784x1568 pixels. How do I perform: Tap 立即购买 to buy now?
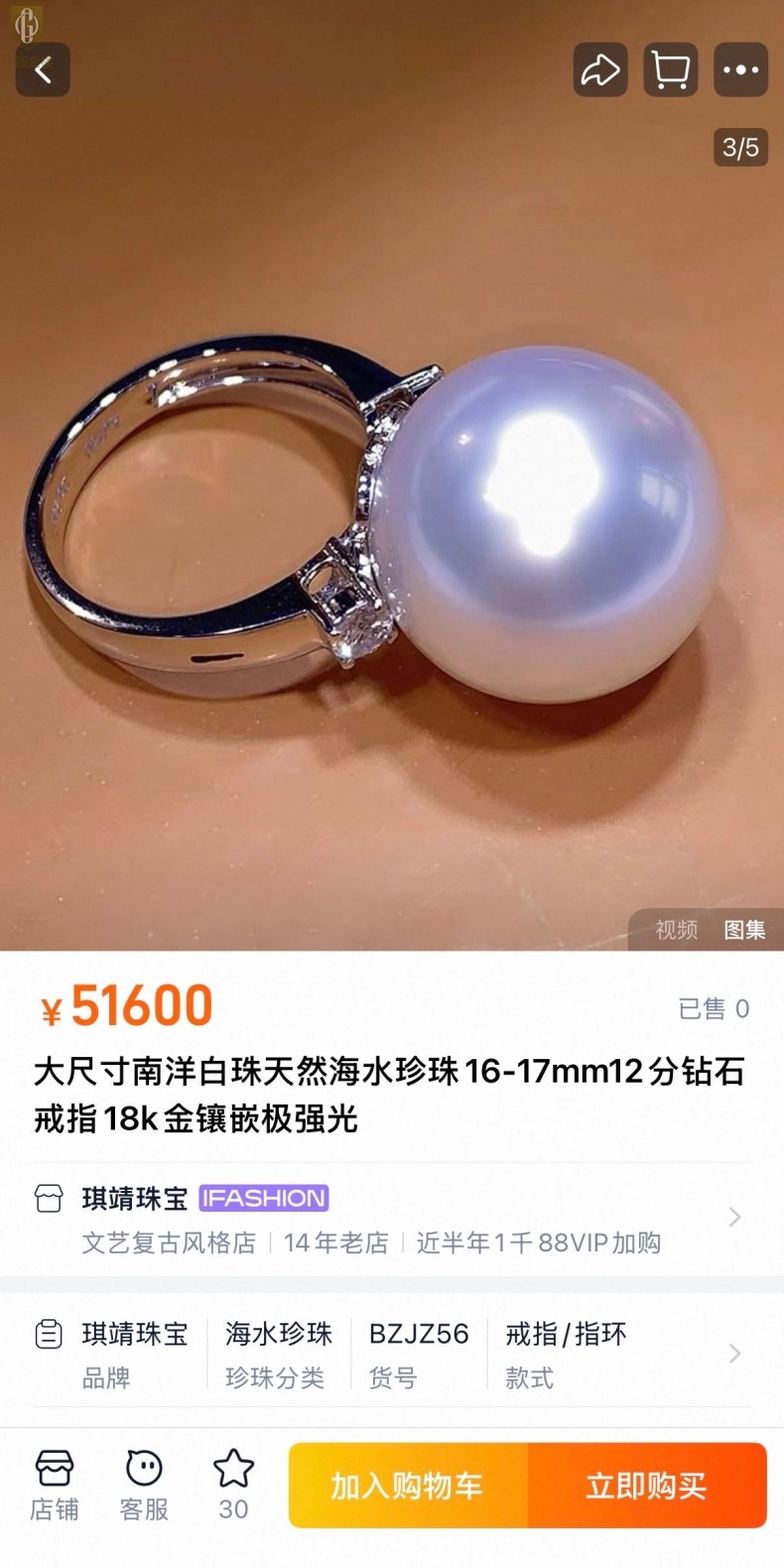coord(647,1486)
